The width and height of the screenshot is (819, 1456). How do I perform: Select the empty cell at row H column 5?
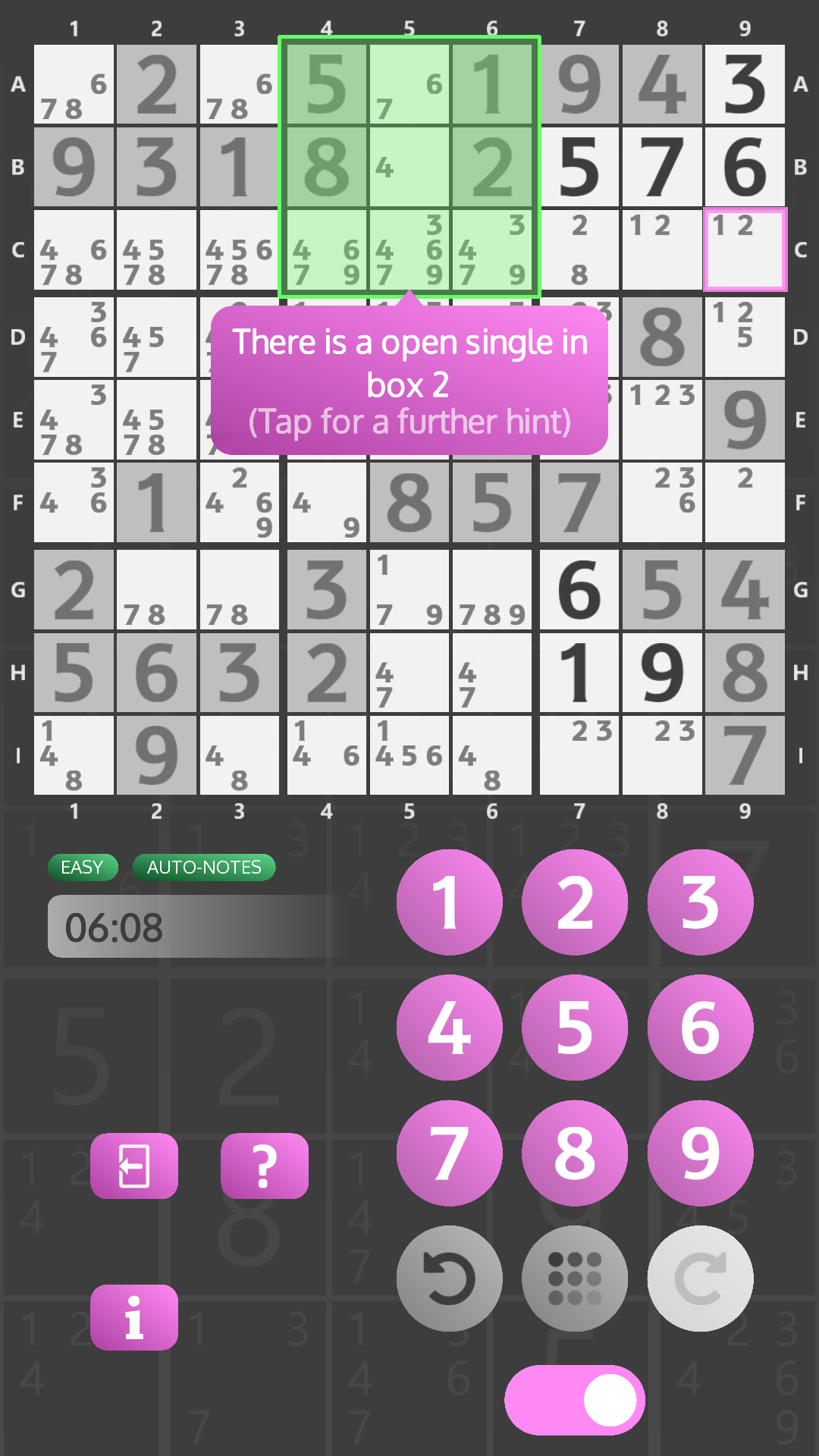pyautogui.click(x=409, y=673)
